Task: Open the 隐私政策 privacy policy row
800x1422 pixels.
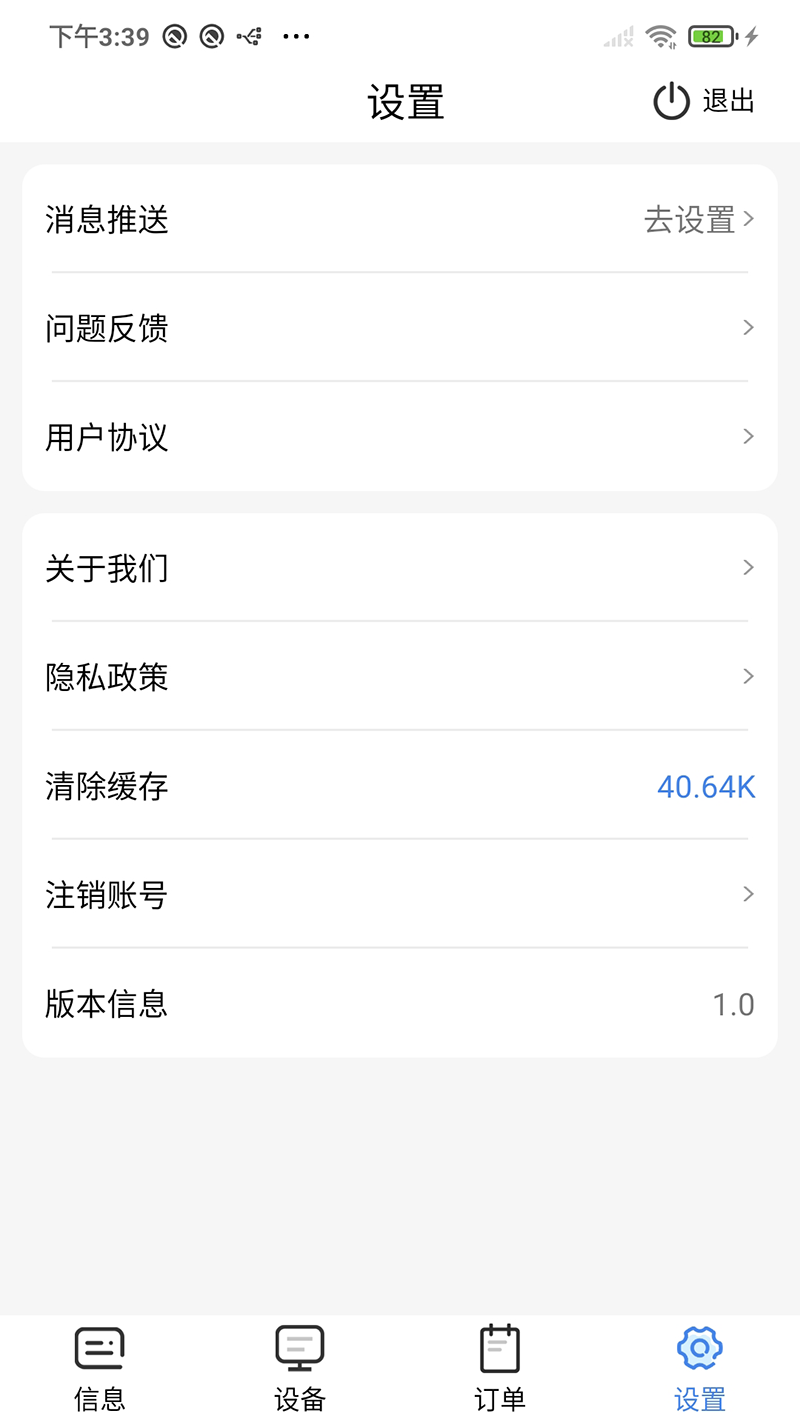Action: (x=400, y=676)
